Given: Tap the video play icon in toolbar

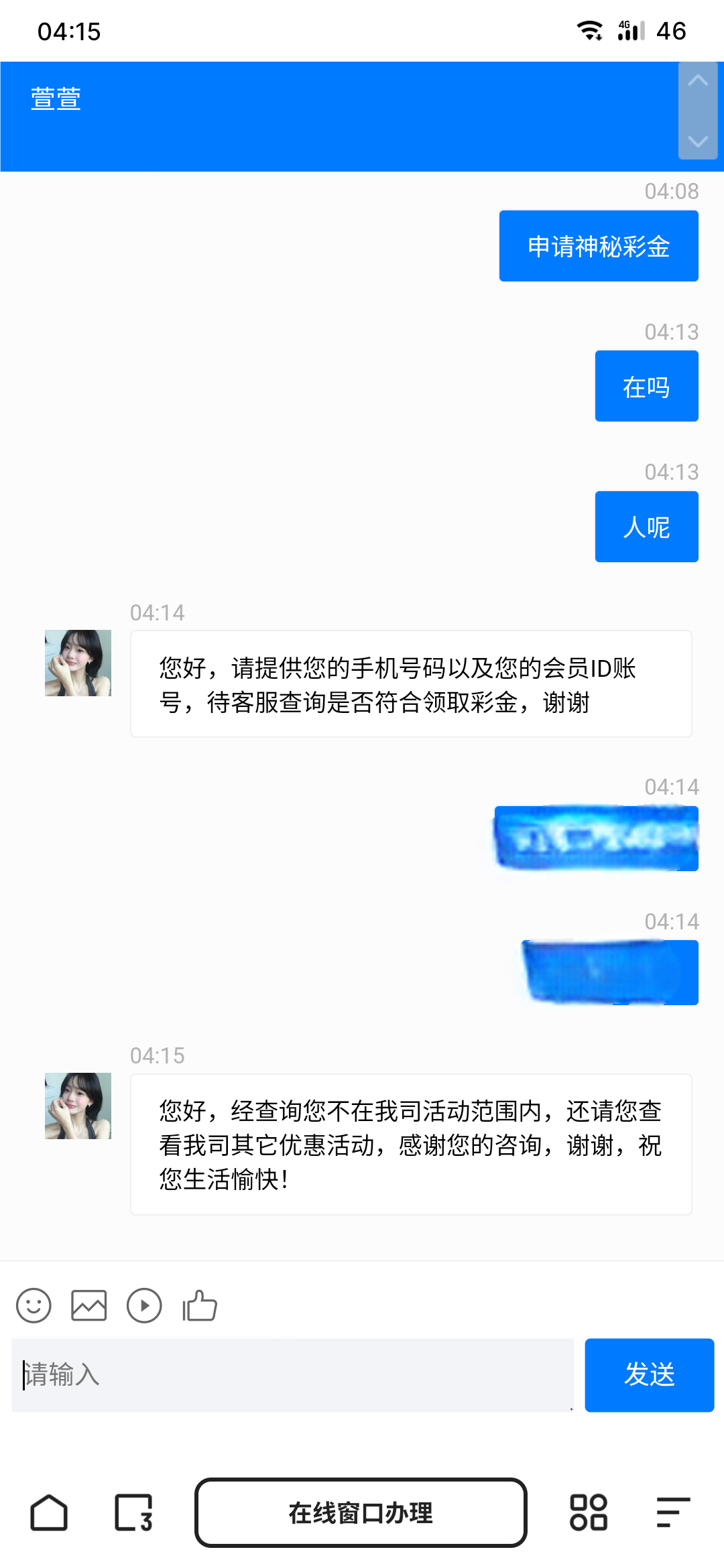Looking at the screenshot, I should point(144,1305).
